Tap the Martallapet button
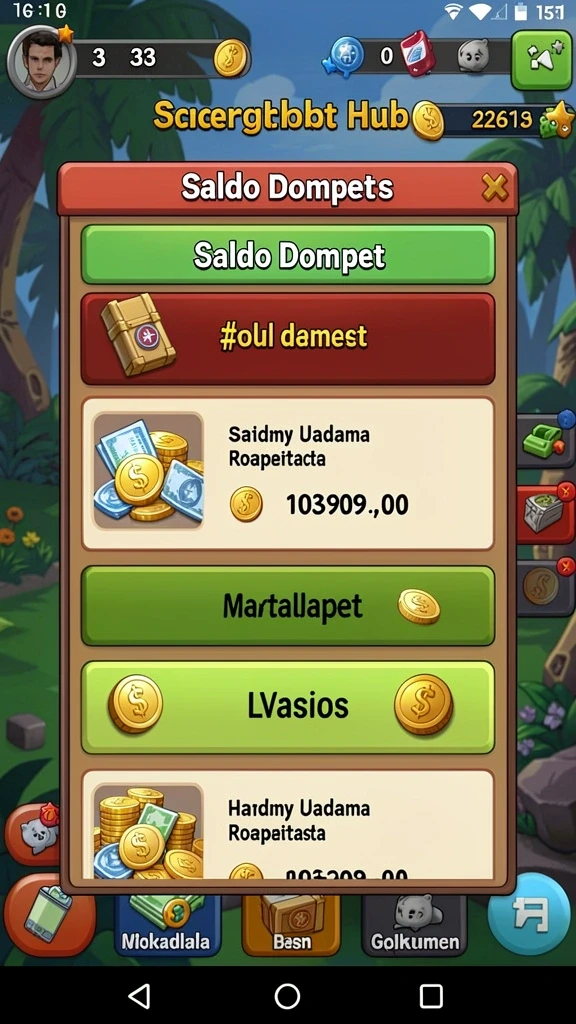This screenshot has width=576, height=1024. click(288, 606)
